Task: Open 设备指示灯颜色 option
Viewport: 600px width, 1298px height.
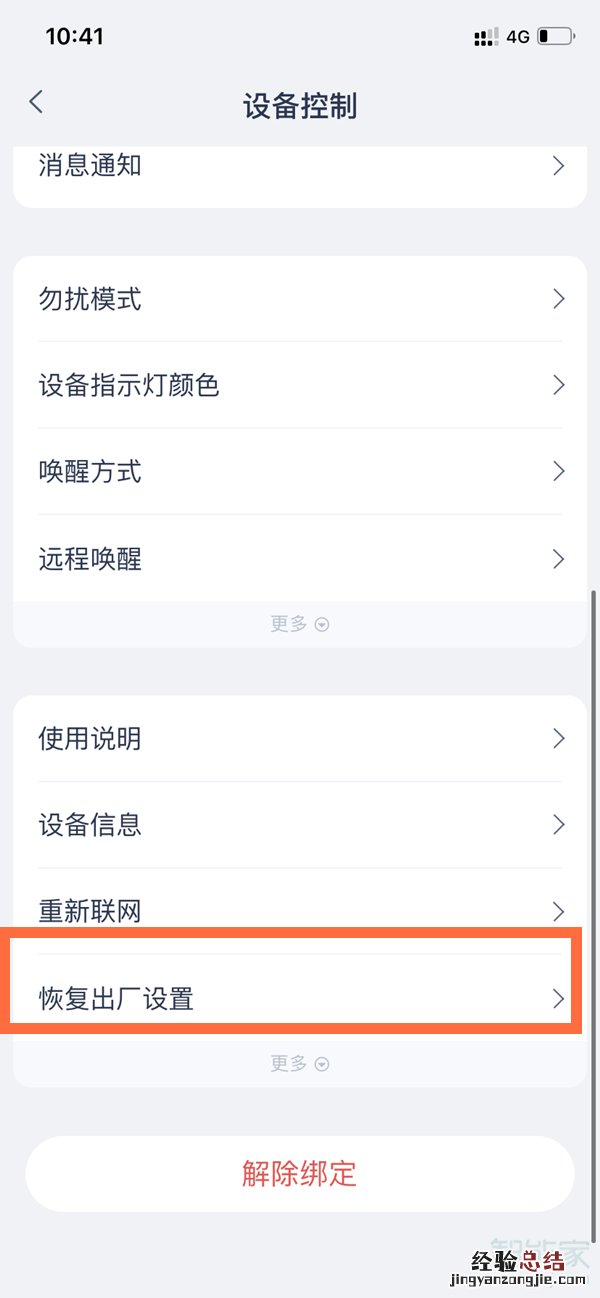Action: (300, 385)
